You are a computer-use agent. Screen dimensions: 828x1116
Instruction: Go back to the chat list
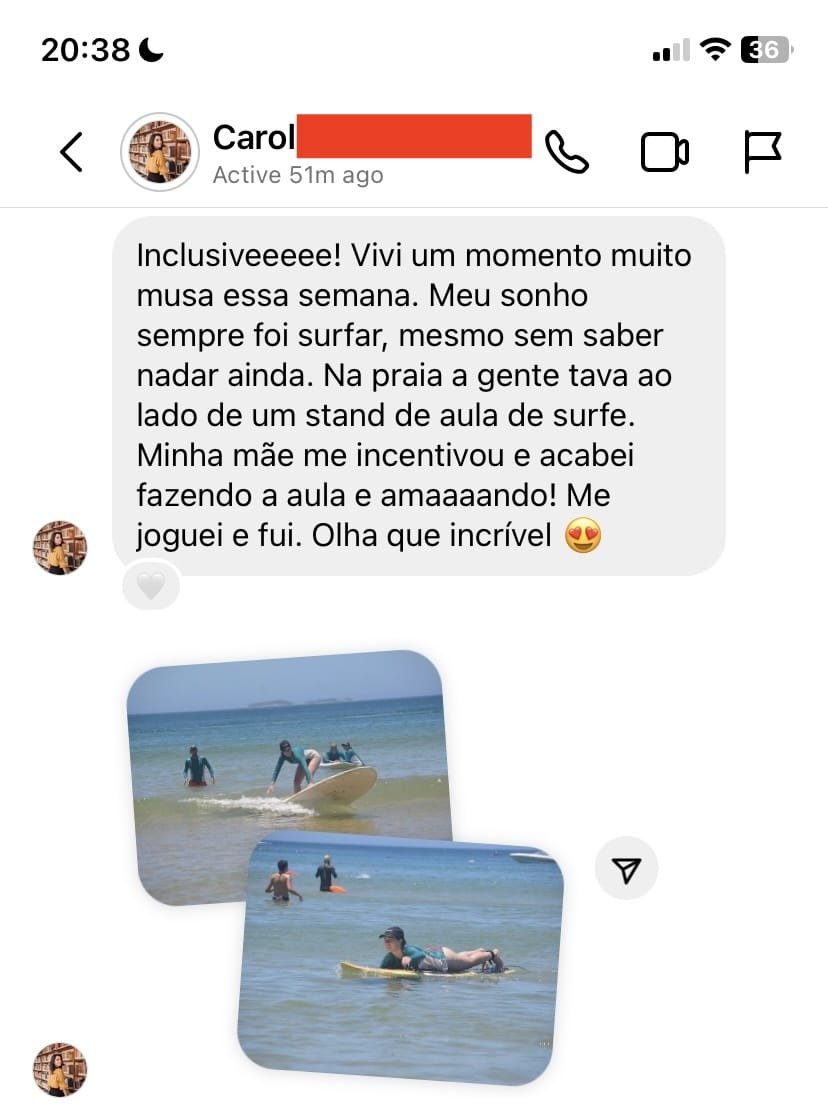click(x=71, y=153)
